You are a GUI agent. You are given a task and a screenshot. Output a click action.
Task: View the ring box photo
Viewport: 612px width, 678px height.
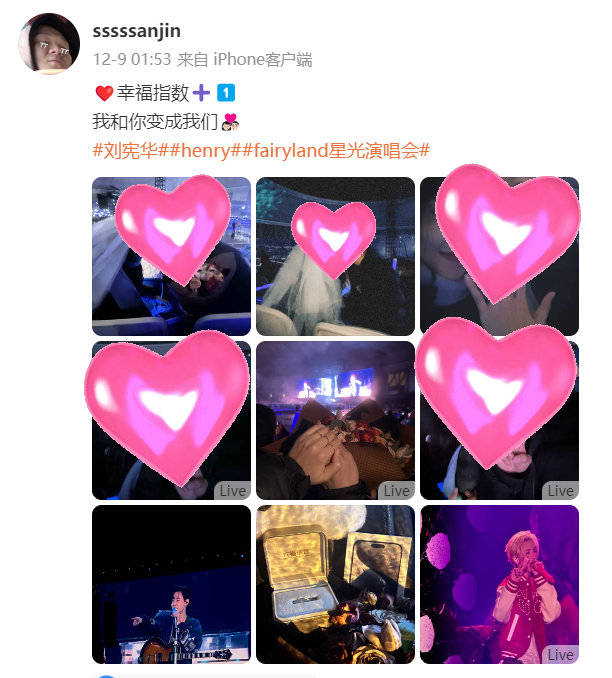coord(335,584)
